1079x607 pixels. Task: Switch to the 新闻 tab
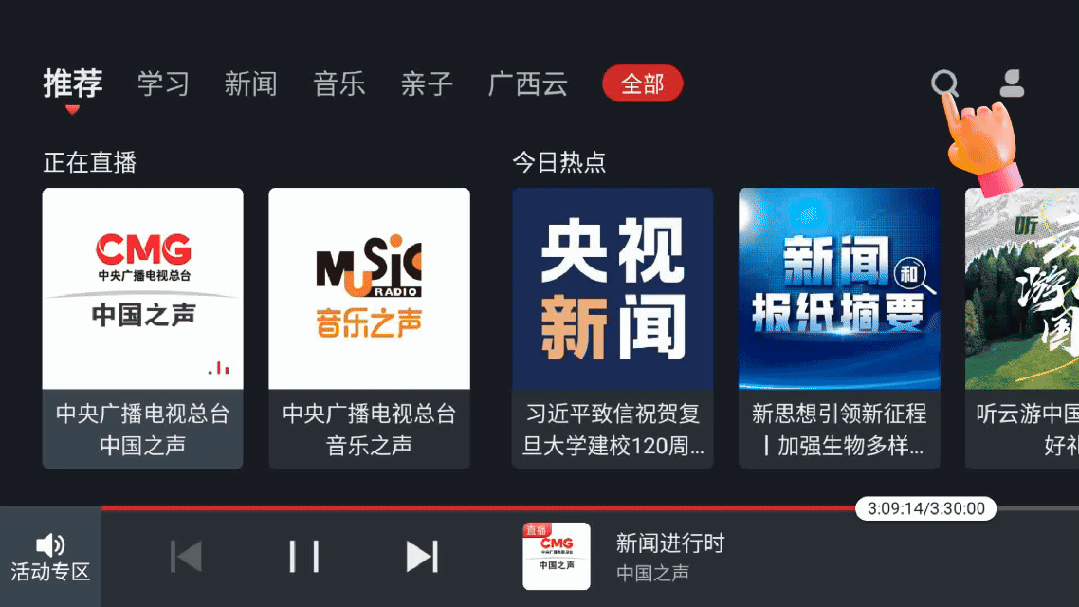click(x=250, y=84)
